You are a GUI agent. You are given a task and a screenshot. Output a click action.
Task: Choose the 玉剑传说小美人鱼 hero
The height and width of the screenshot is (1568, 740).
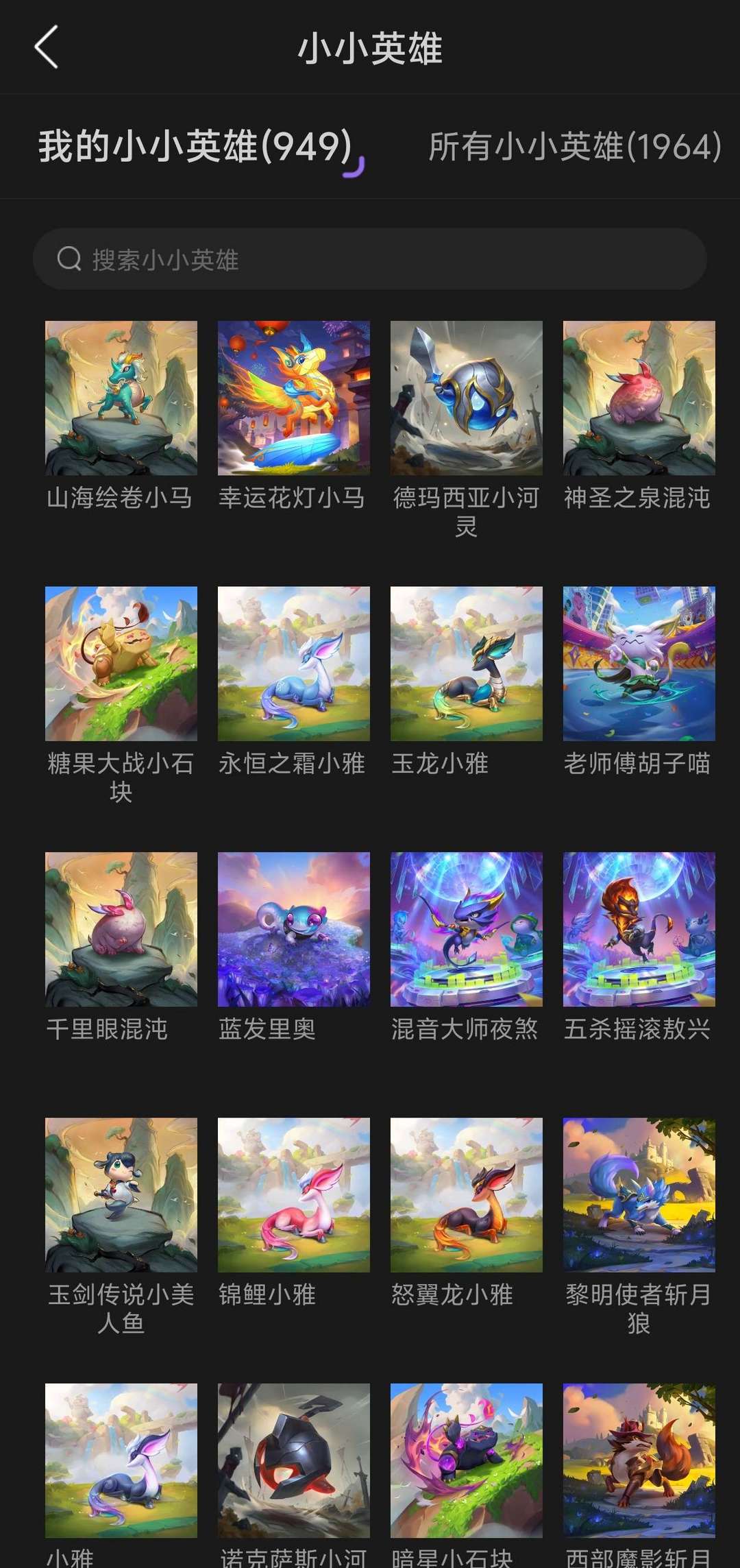121,1195
